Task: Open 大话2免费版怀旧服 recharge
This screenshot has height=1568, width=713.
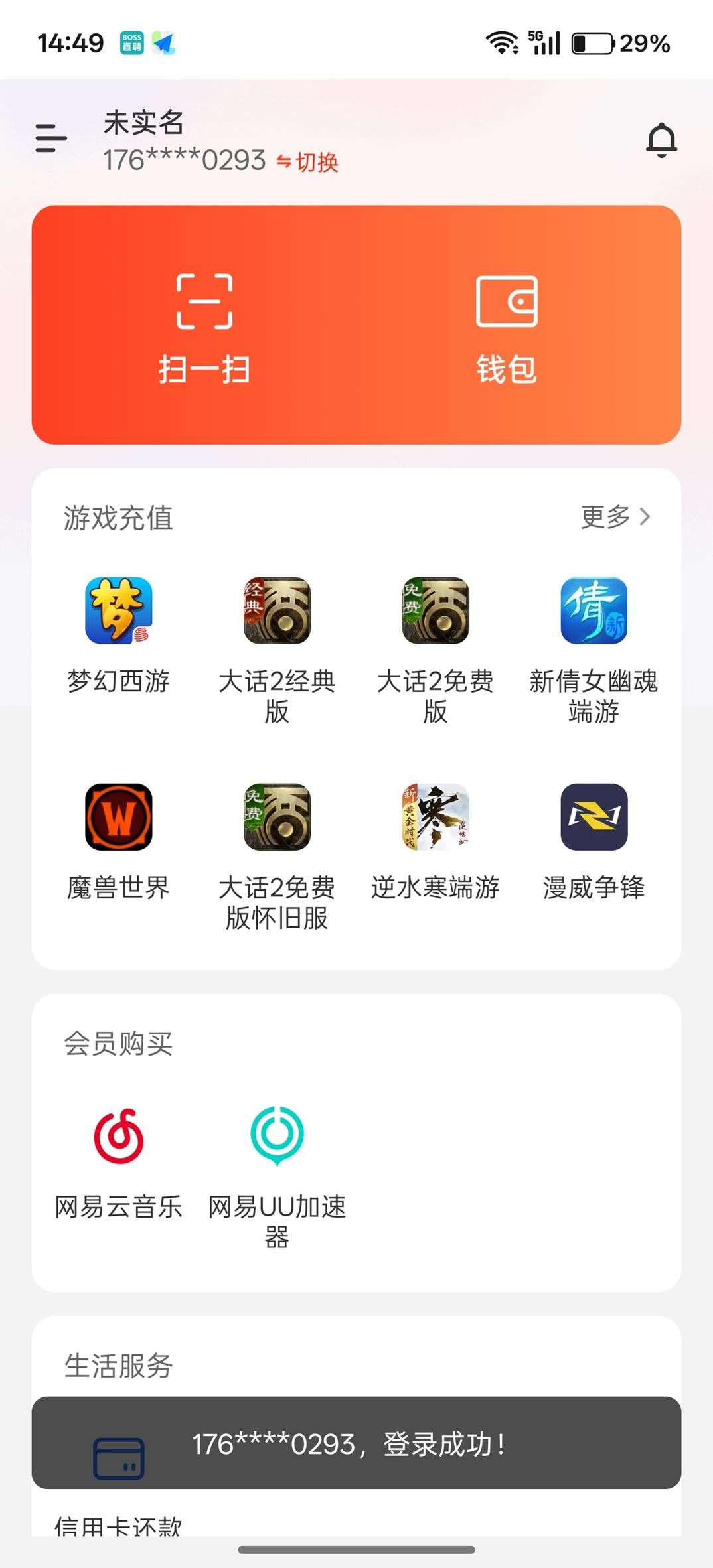Action: pyautogui.click(x=277, y=821)
